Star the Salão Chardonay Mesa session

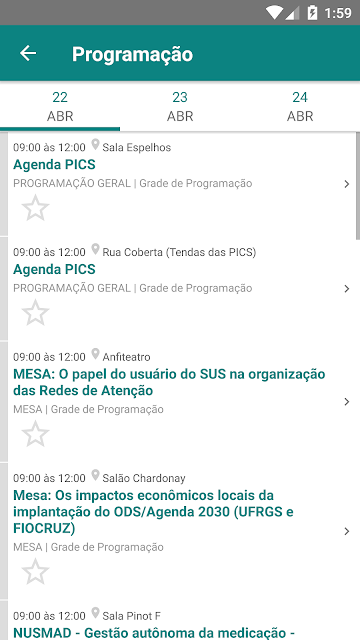pyautogui.click(x=36, y=571)
